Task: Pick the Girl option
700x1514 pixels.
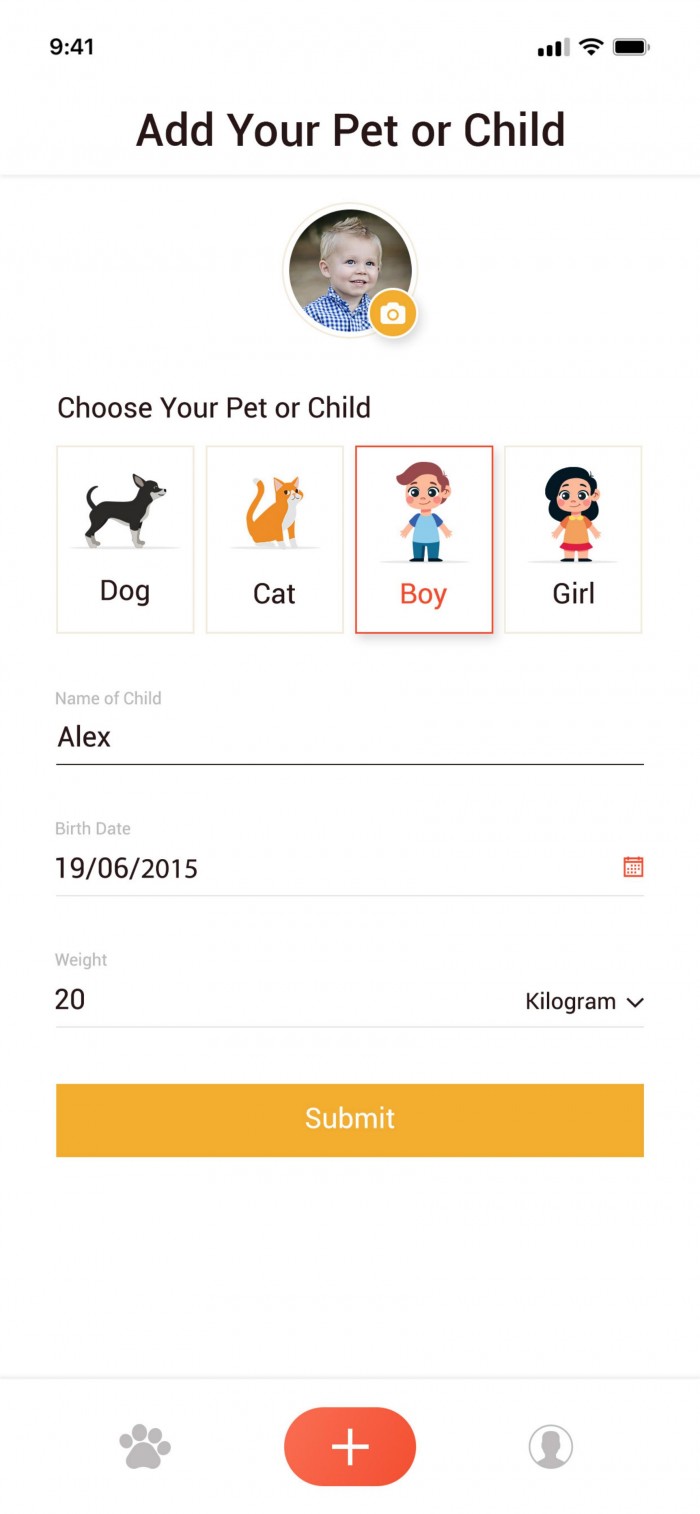Action: (573, 539)
